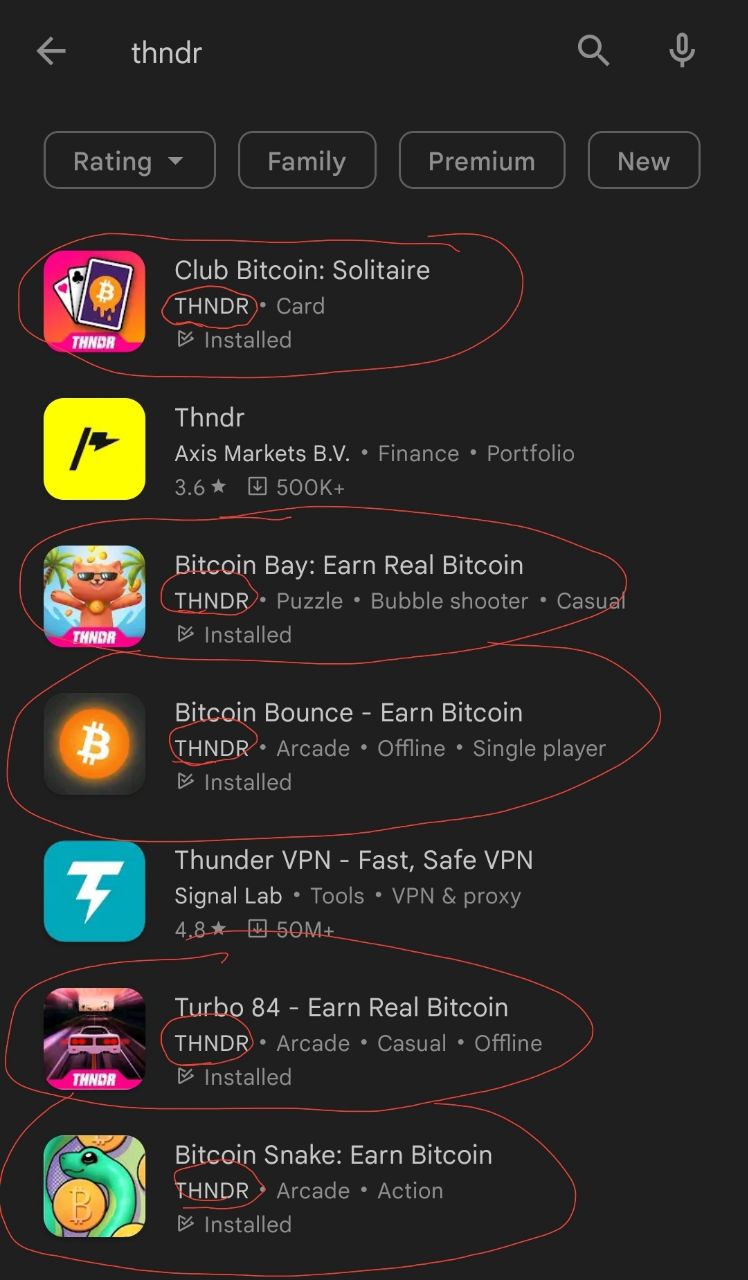Viewport: 748px width, 1280px height.
Task: Open Thunder VPN - Fast, Safe VPN
Action: click(x=374, y=893)
